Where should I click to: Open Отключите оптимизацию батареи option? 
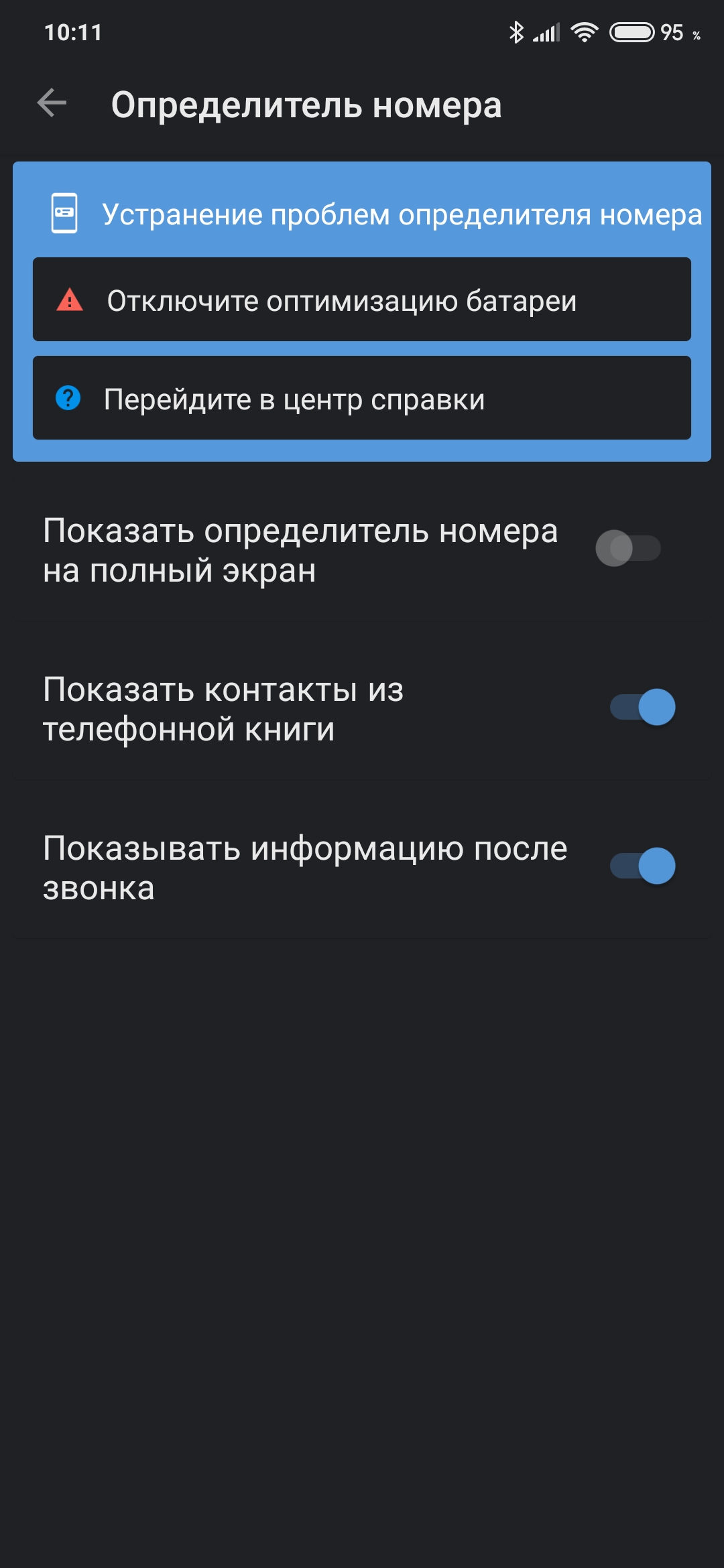[x=362, y=300]
